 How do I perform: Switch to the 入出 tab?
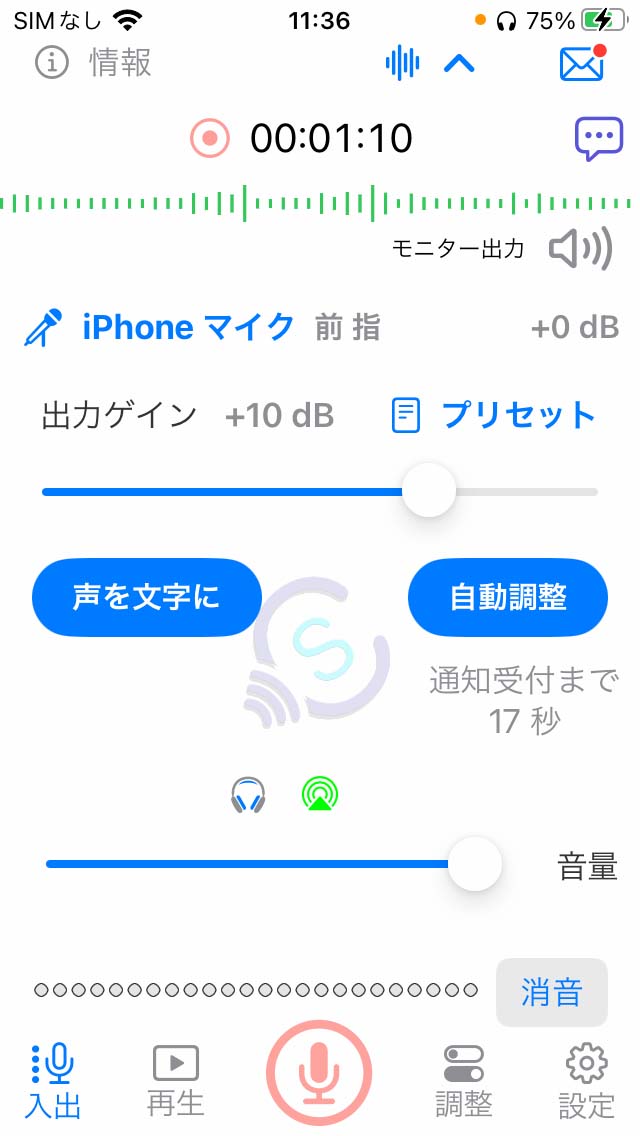pyautogui.click(x=53, y=1082)
